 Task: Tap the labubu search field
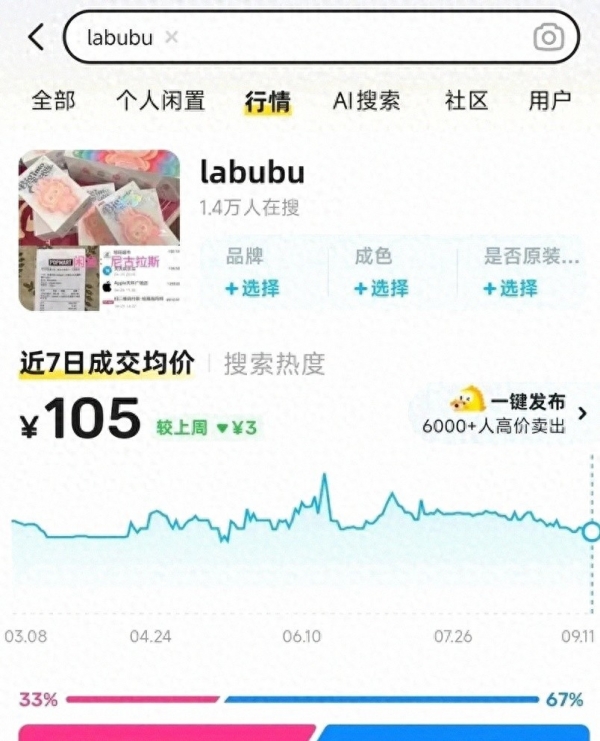[x=330, y=38]
